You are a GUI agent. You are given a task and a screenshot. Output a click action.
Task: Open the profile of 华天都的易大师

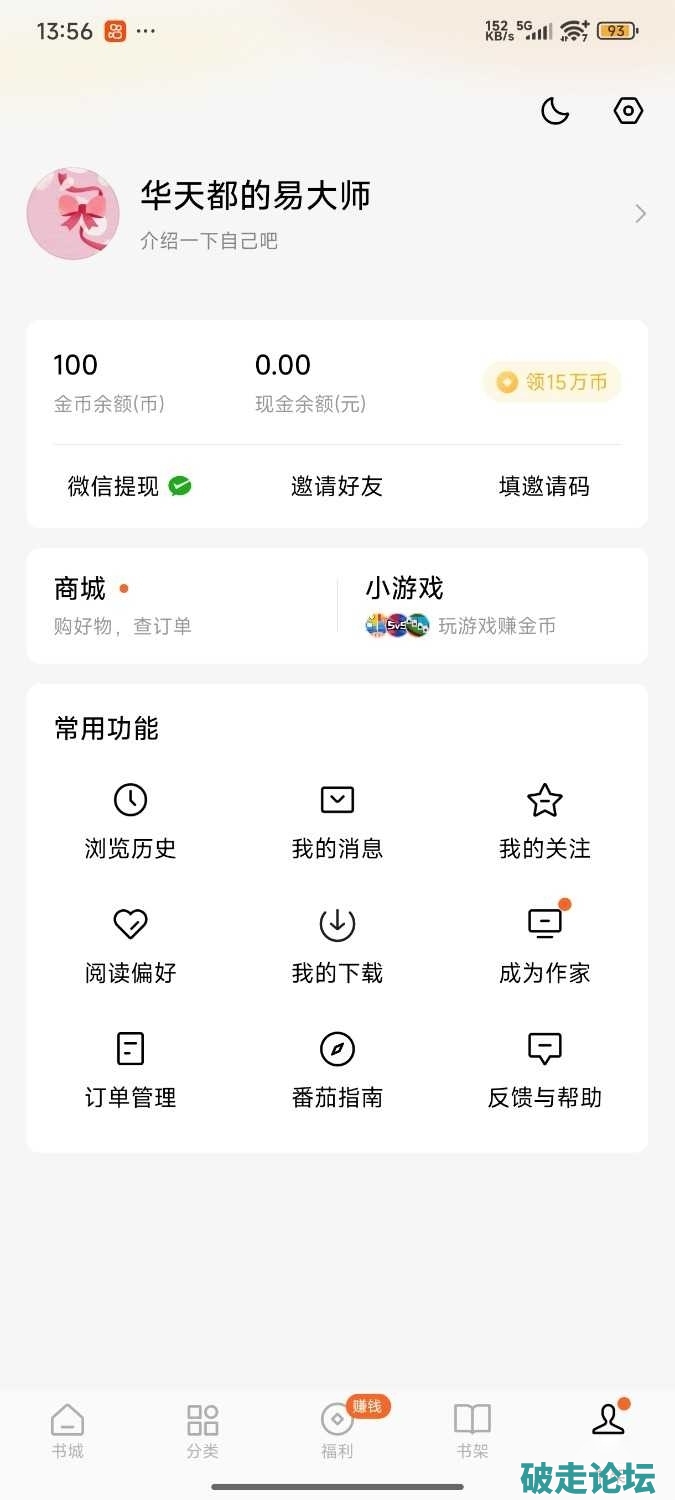tap(255, 212)
